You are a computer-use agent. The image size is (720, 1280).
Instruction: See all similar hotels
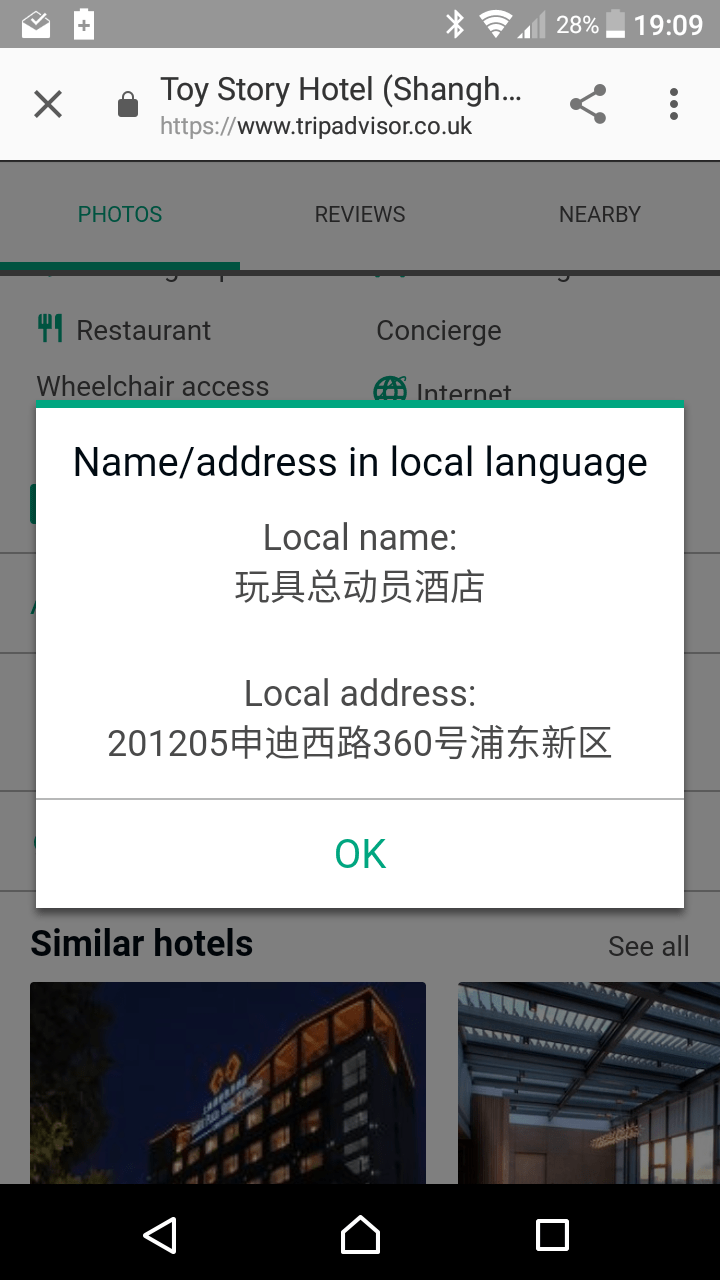pyautogui.click(x=648, y=946)
